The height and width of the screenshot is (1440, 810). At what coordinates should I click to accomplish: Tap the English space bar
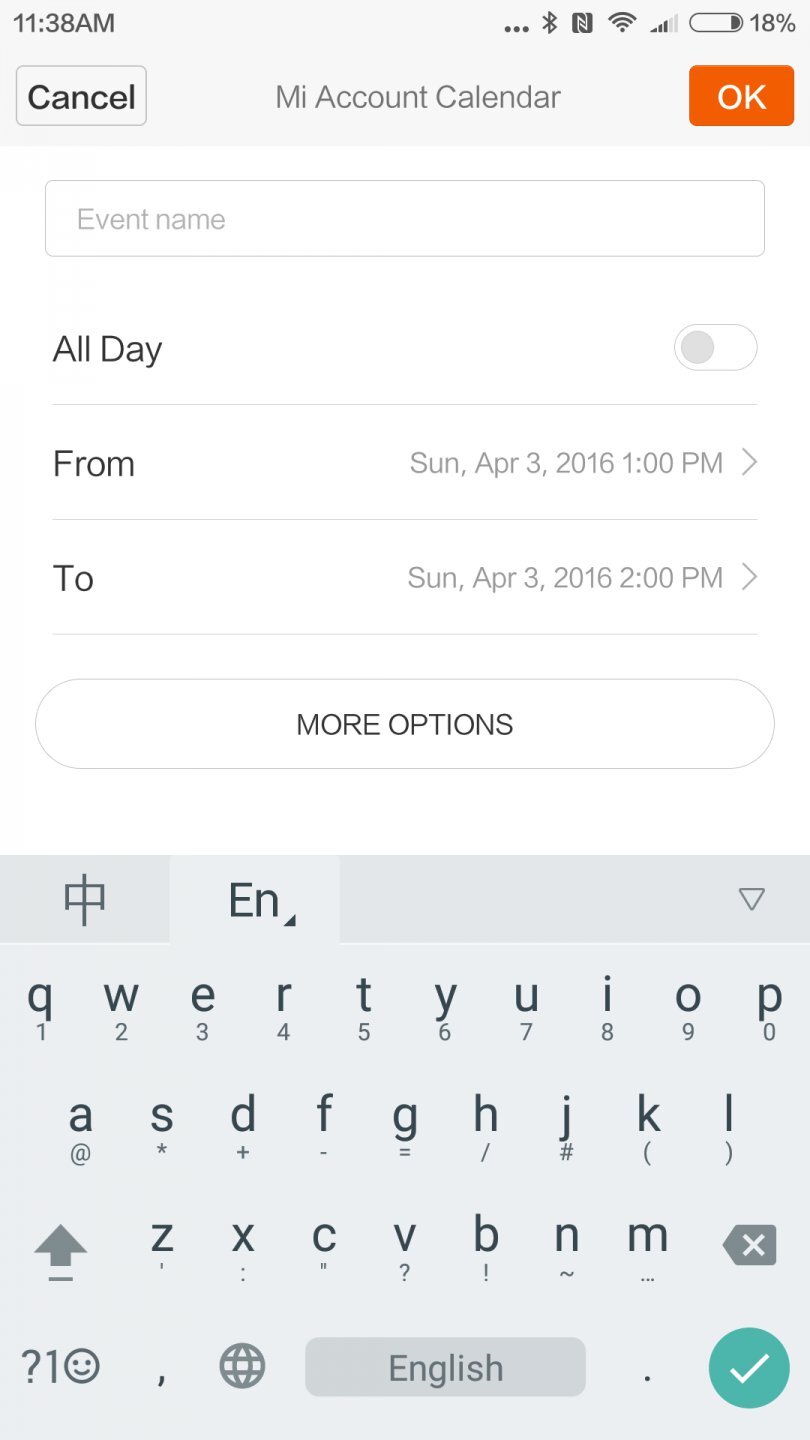(x=445, y=1367)
